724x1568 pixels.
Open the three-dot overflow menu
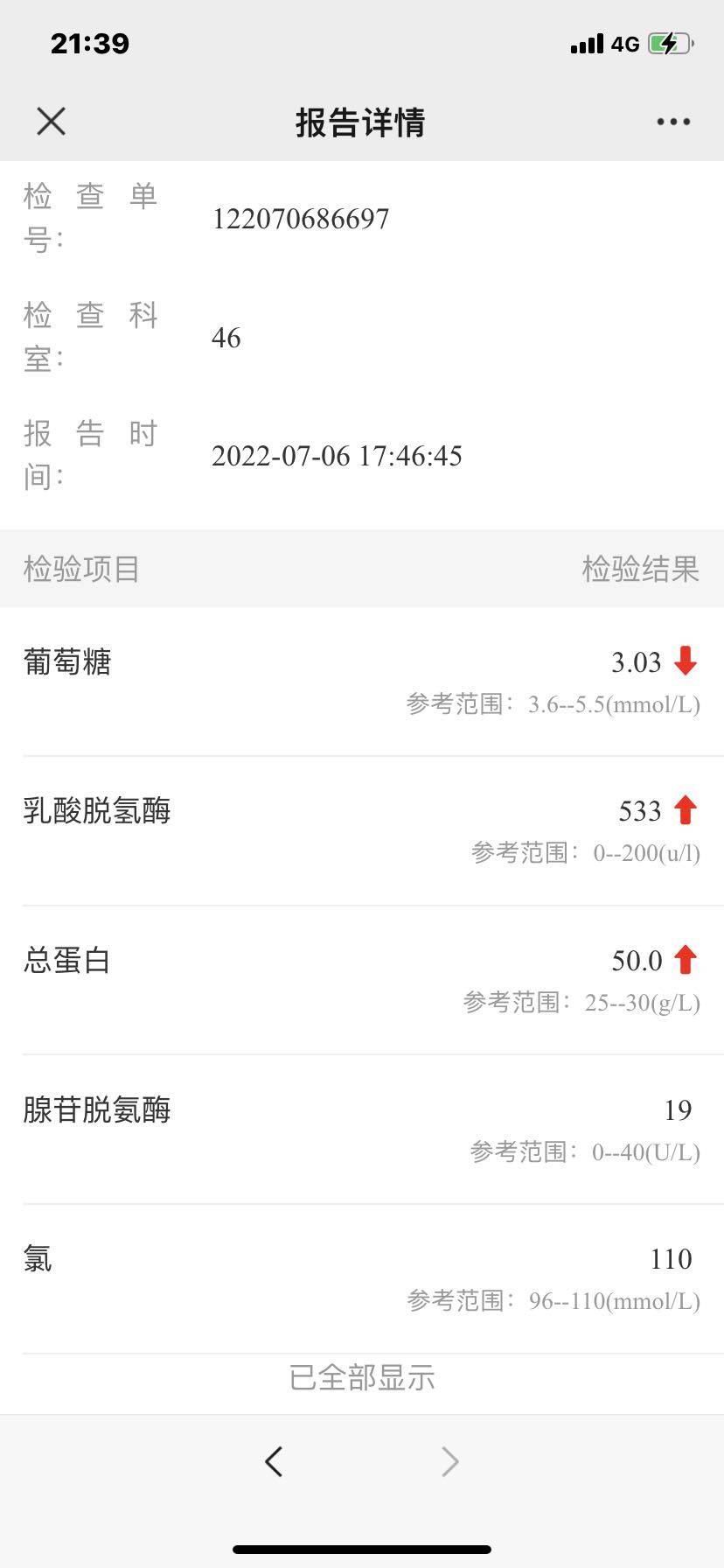(673, 122)
